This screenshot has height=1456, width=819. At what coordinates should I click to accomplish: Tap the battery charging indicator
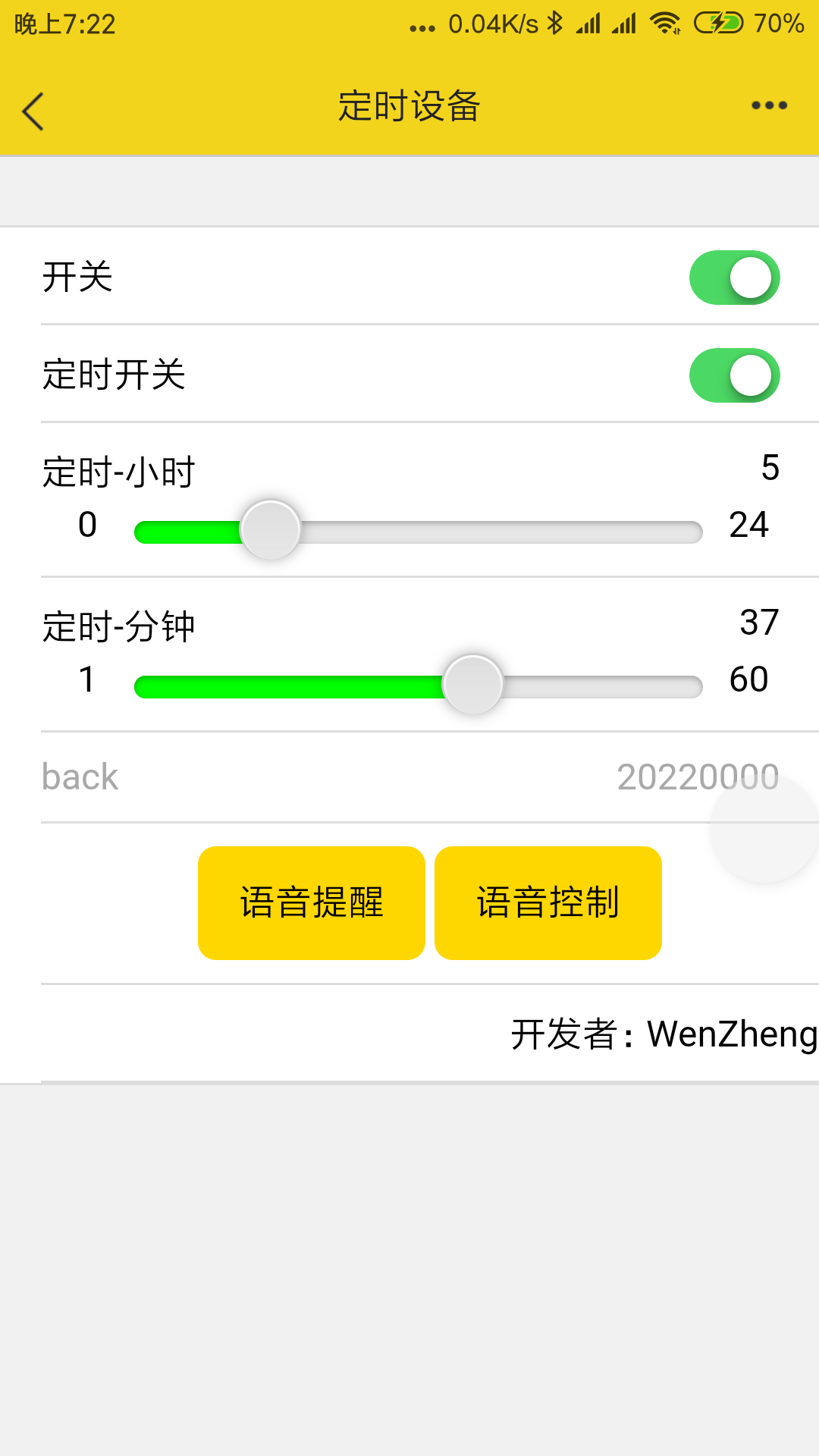pyautogui.click(x=717, y=23)
